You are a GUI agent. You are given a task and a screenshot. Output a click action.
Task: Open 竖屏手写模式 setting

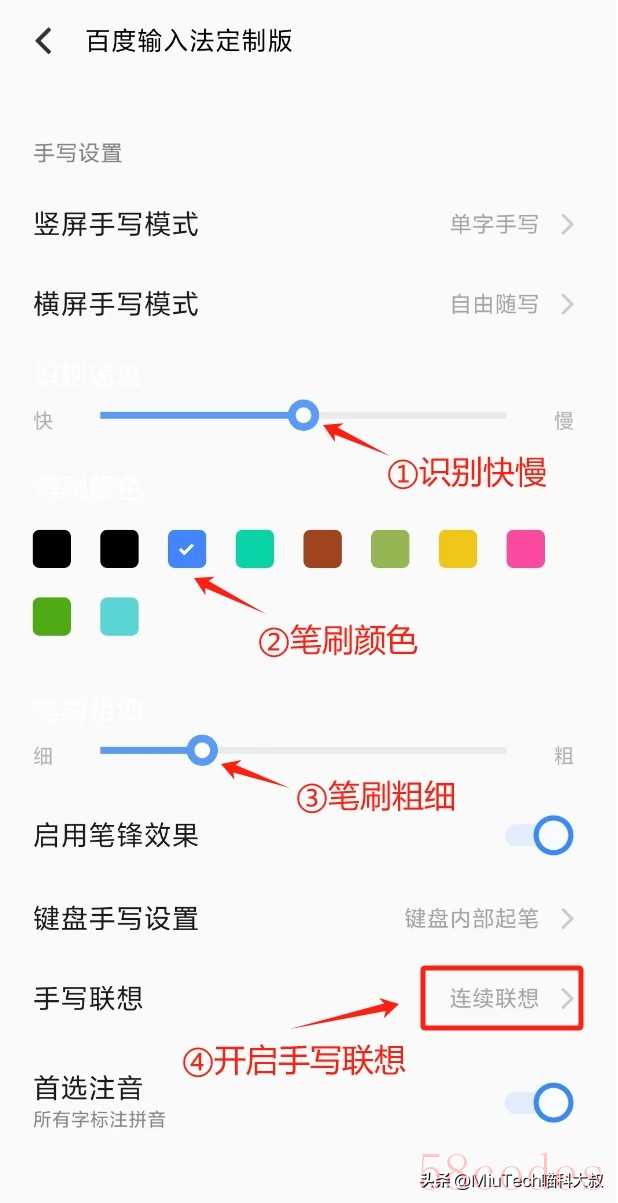point(300,224)
